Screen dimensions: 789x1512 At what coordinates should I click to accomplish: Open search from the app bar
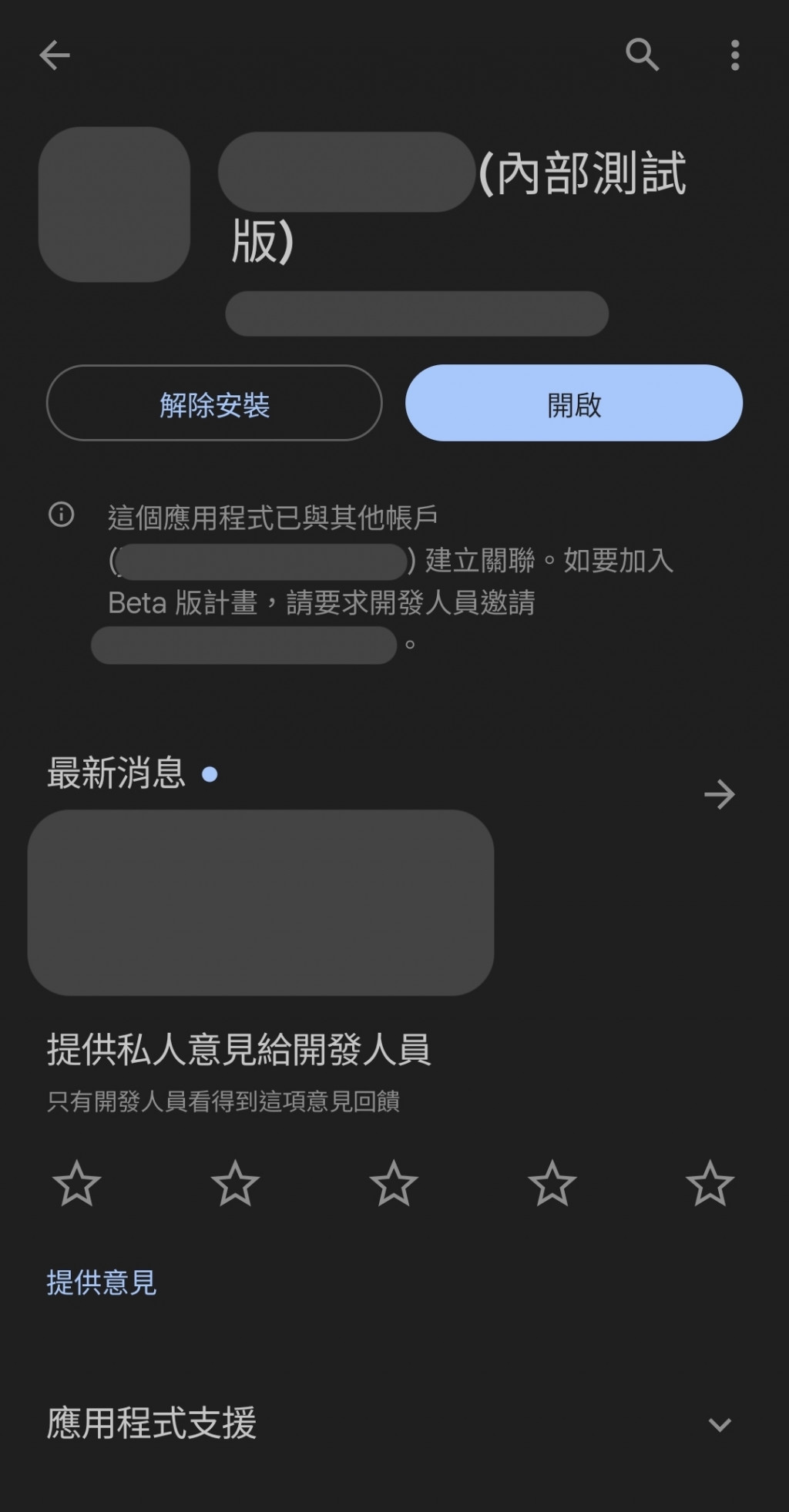click(x=642, y=55)
